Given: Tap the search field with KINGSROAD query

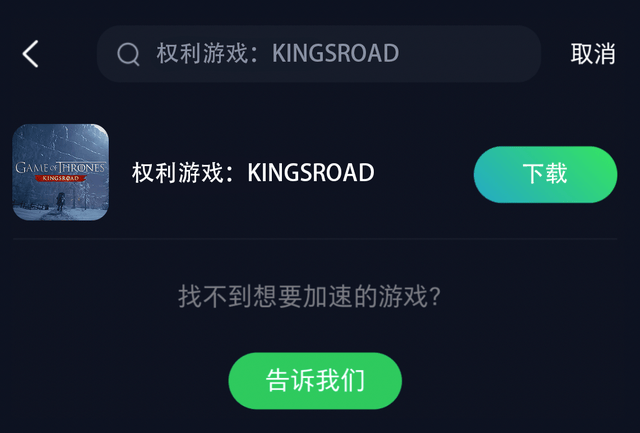Looking at the screenshot, I should 318,54.
